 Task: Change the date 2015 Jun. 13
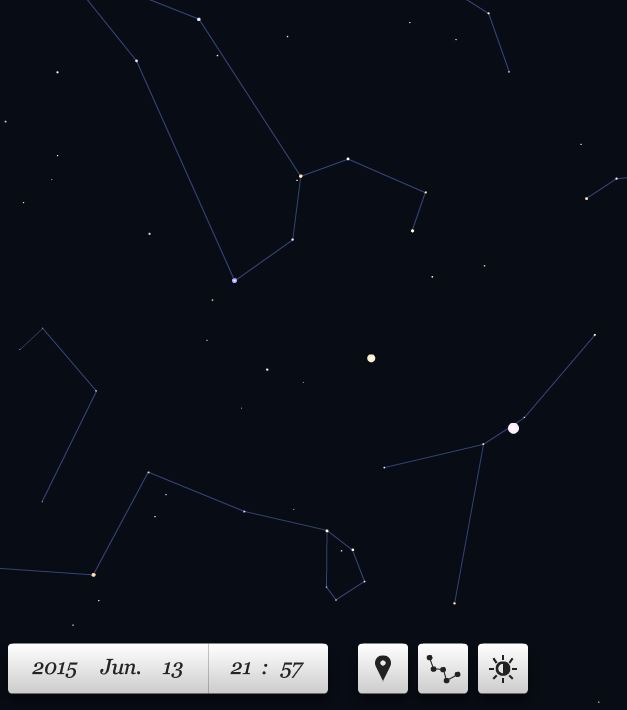pyautogui.click(x=108, y=668)
